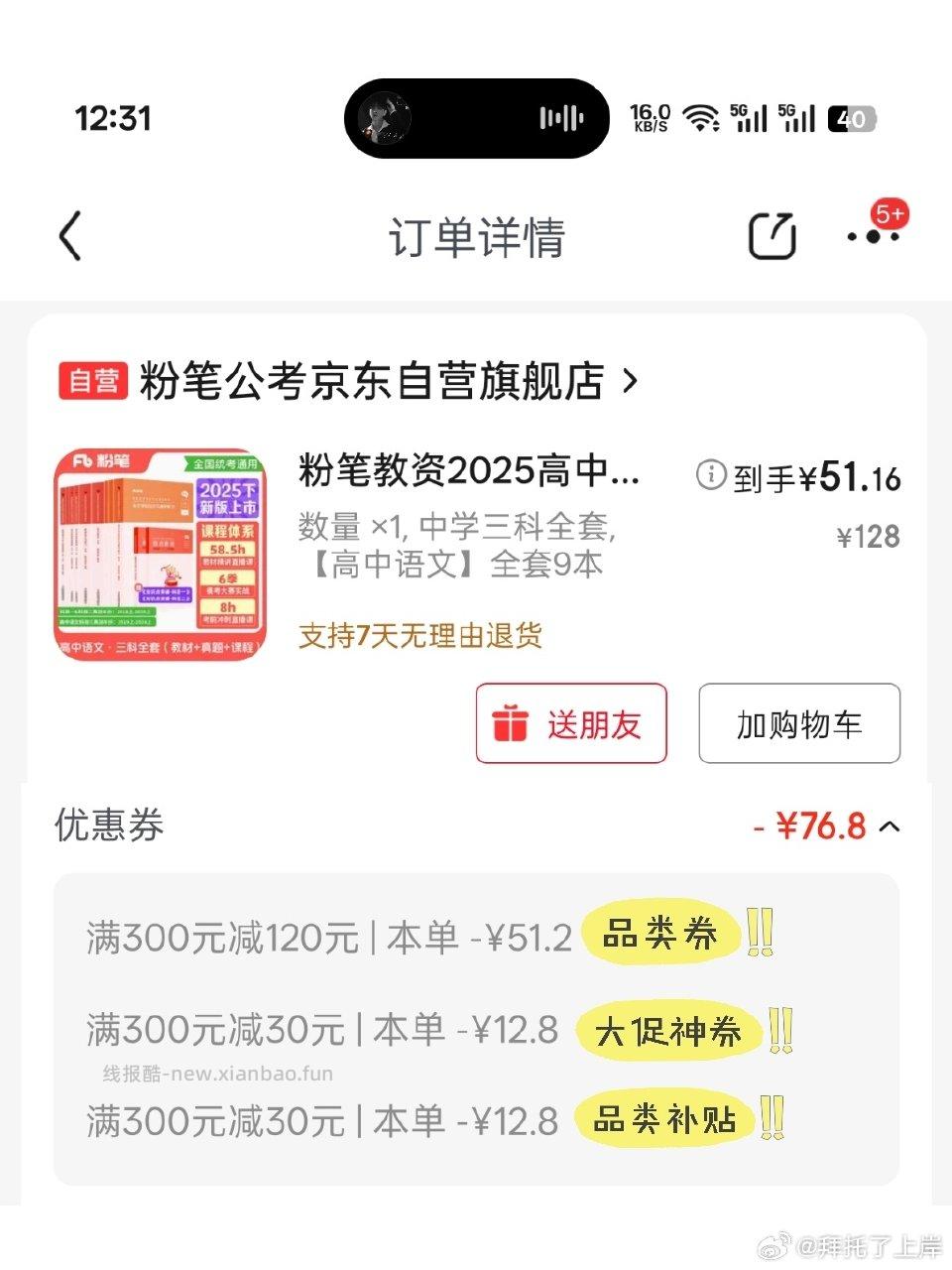952x1270 pixels.
Task: Open the share icon in the top bar
Action: [773, 237]
